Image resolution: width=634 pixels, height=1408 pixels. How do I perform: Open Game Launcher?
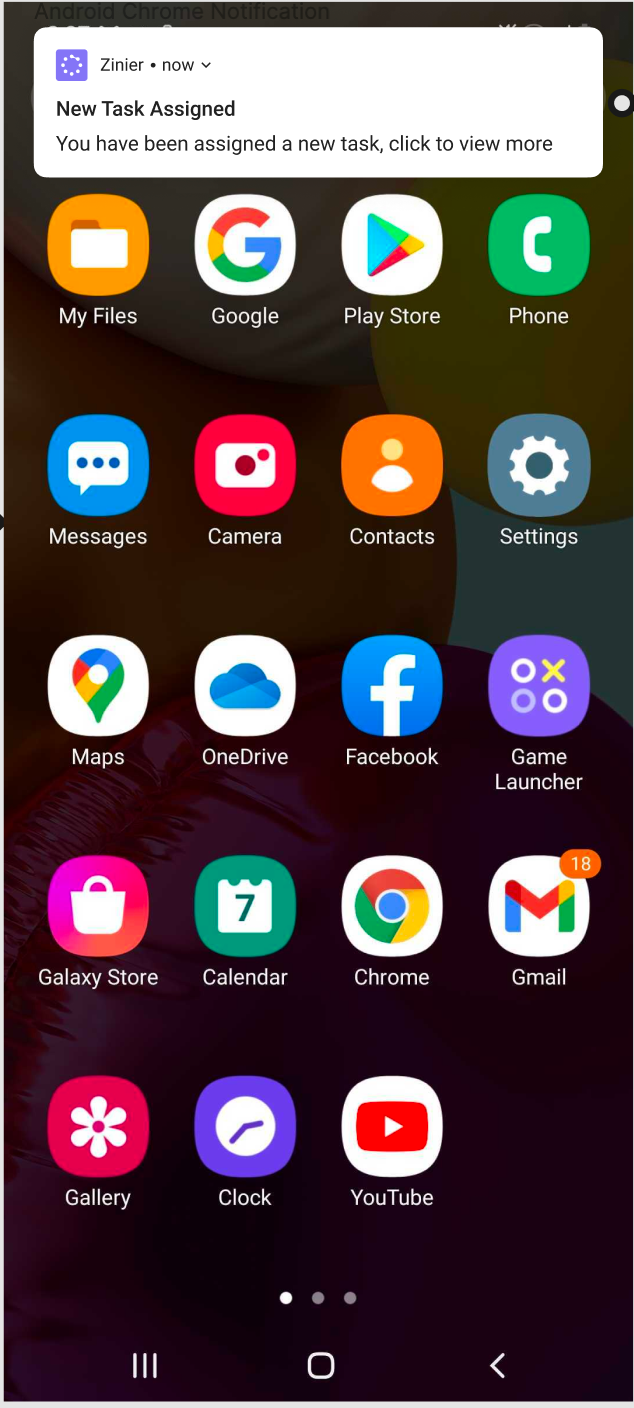[x=539, y=686]
